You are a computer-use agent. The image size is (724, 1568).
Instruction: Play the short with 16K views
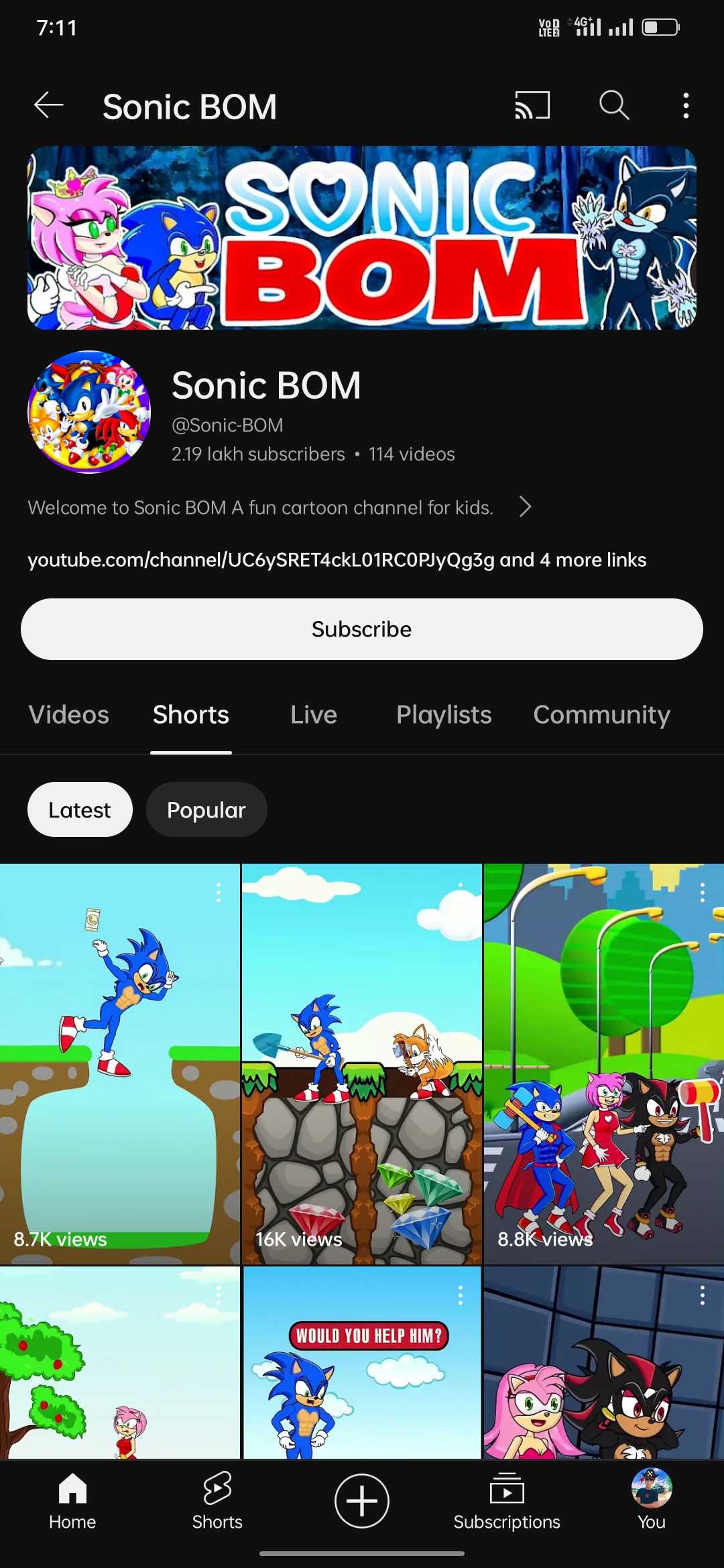click(x=362, y=1064)
